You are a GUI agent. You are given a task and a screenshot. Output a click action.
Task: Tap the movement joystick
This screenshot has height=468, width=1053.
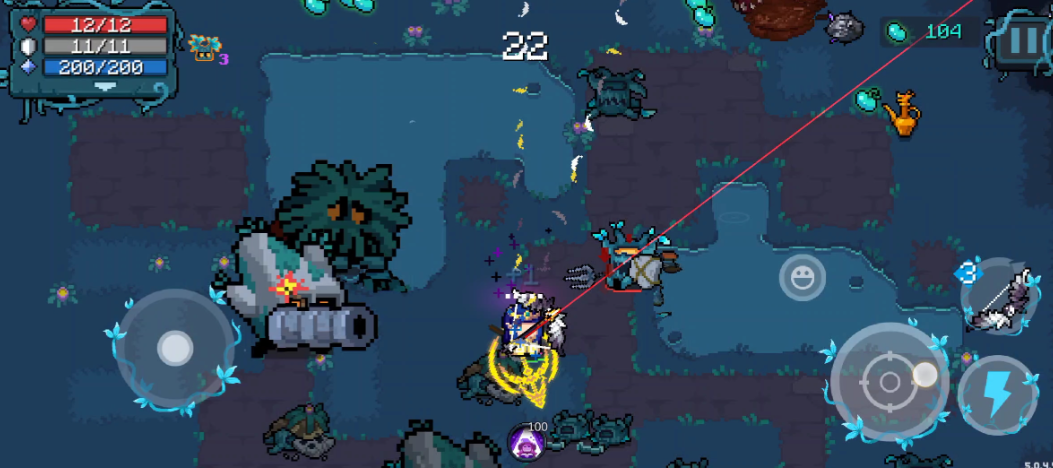[176, 348]
